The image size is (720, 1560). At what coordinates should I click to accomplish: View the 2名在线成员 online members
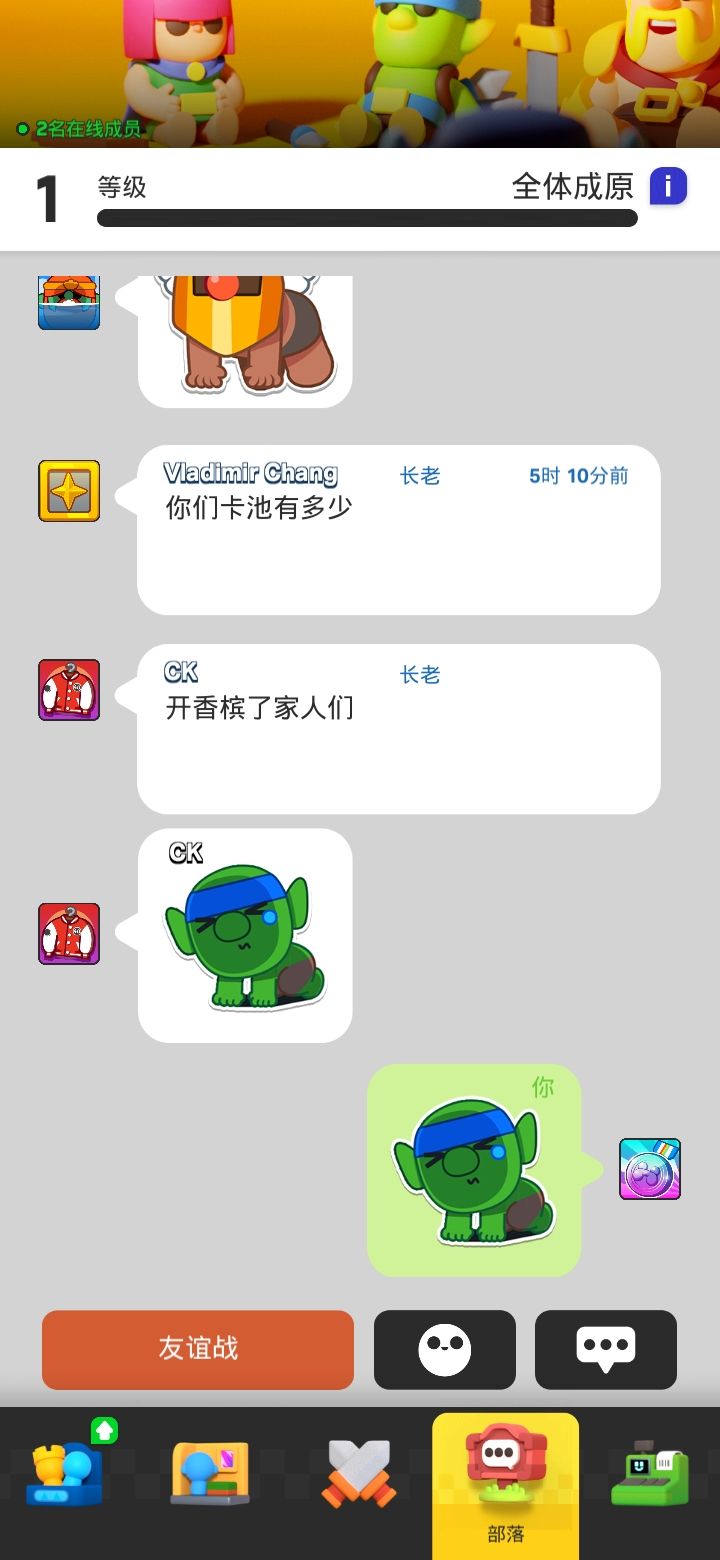tap(75, 129)
